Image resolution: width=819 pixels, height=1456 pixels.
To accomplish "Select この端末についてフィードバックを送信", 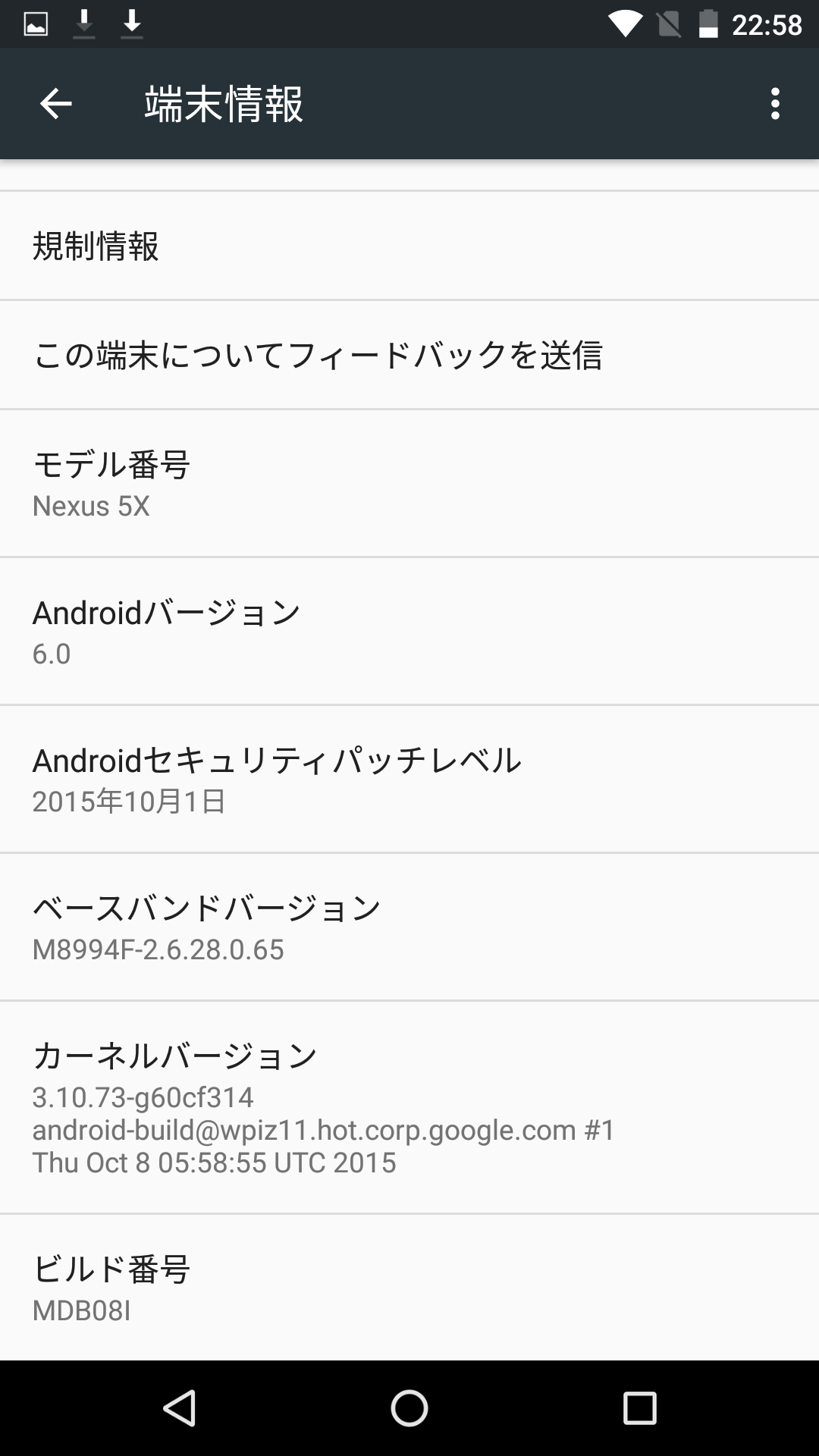I will tap(409, 355).
